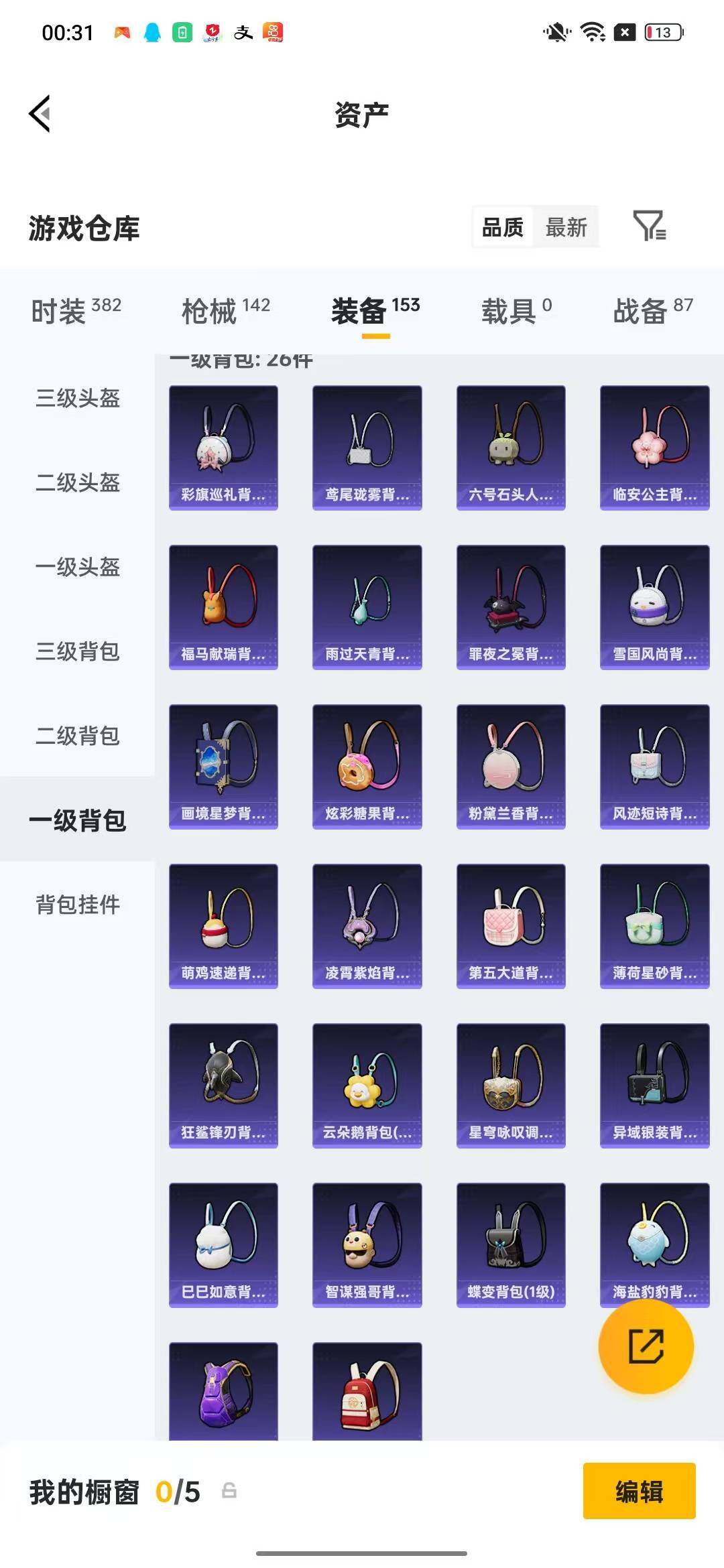Viewport: 724px width, 1568px height.
Task: Choose 三级背包 category
Action: 78,651
